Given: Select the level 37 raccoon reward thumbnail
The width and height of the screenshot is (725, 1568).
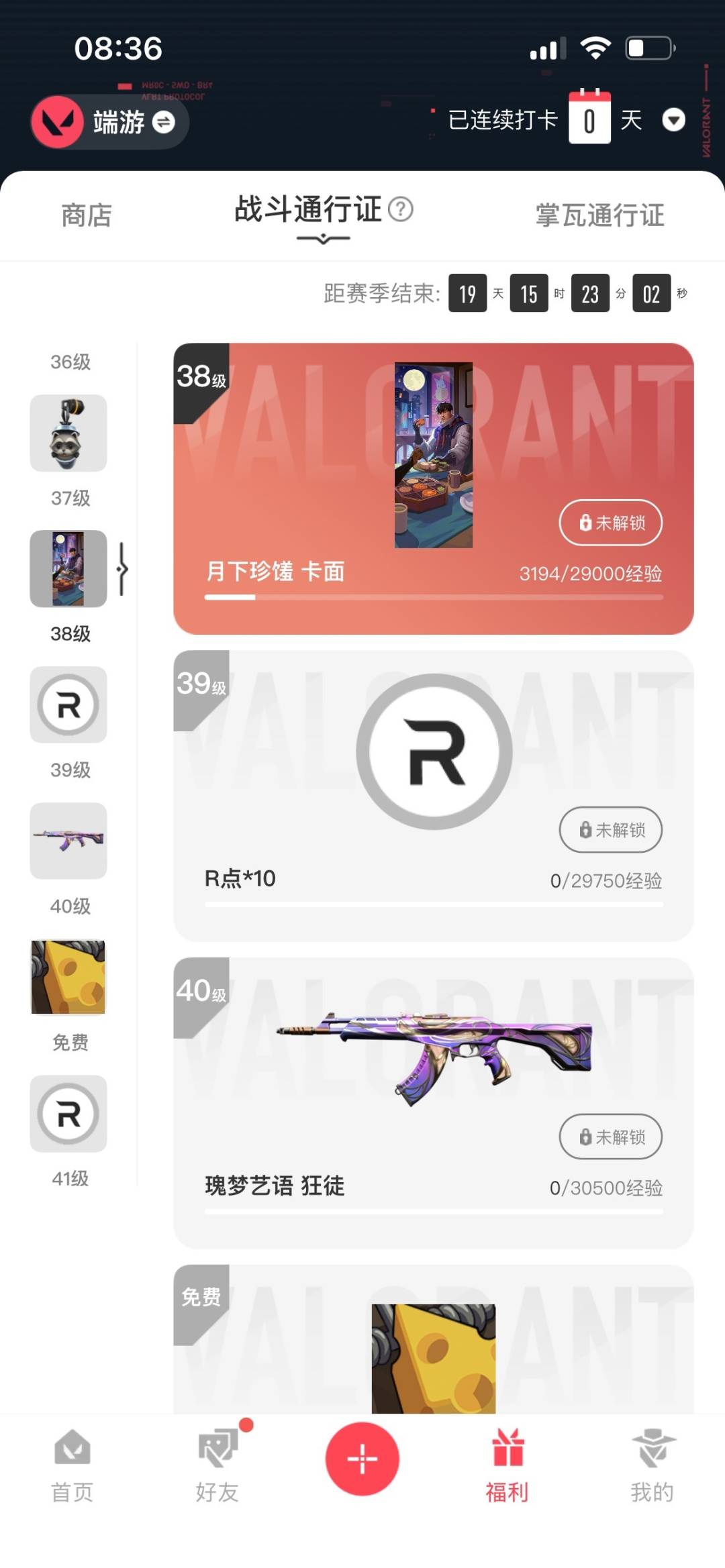Looking at the screenshot, I should click(x=68, y=433).
